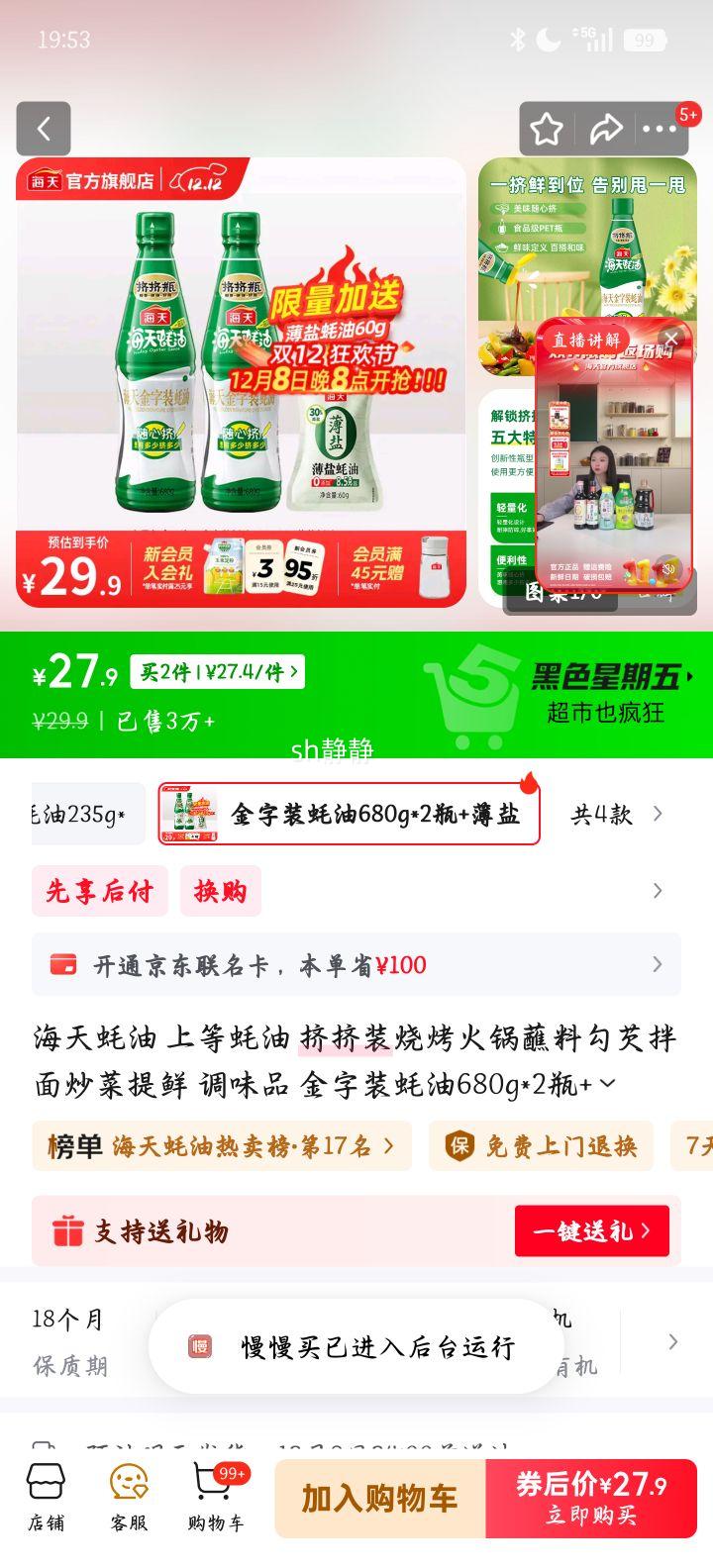Favorite the product using the star icon

[546, 129]
